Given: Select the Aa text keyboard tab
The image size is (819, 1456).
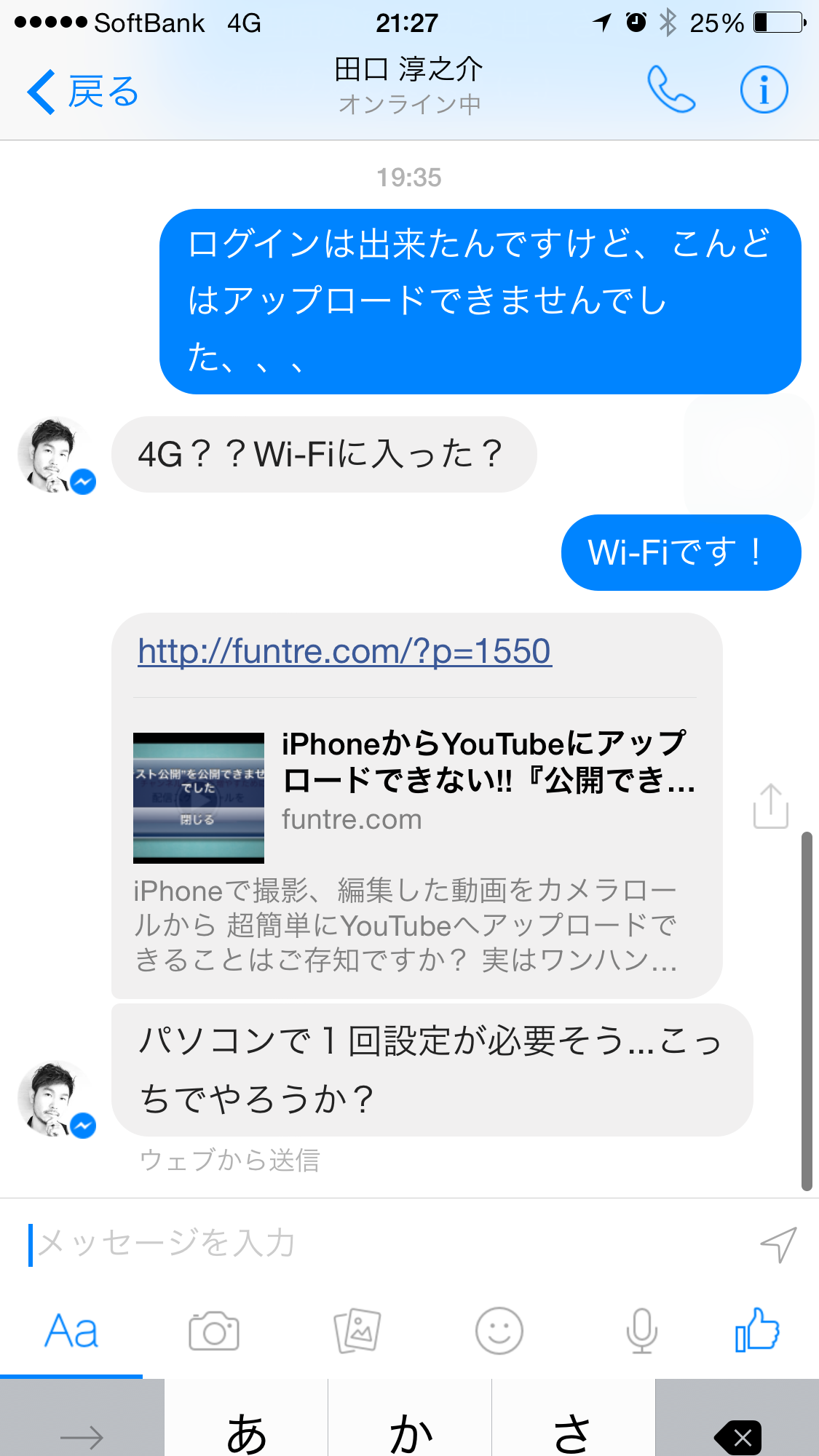Looking at the screenshot, I should pyautogui.click(x=71, y=1332).
